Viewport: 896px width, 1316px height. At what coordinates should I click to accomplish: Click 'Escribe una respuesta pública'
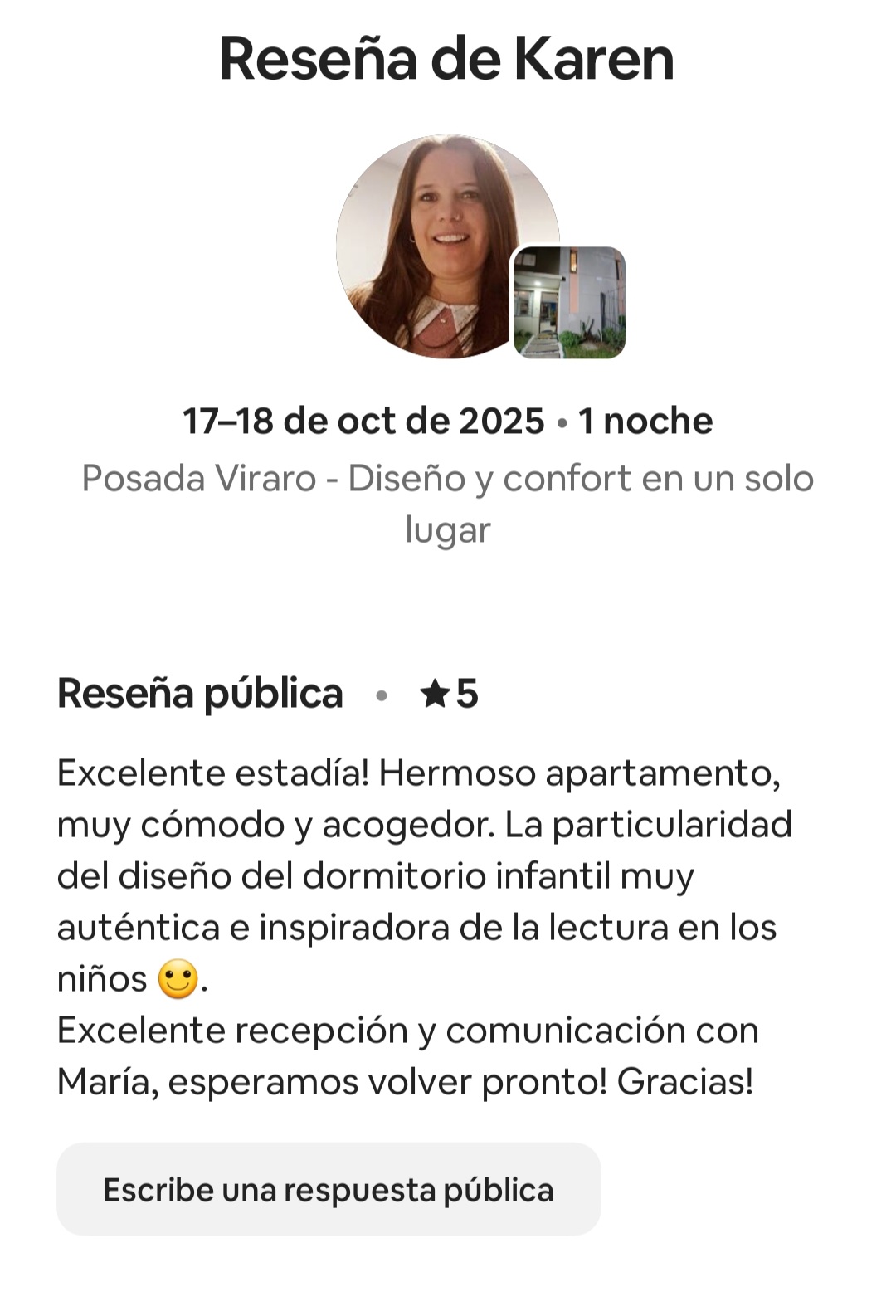click(x=327, y=1190)
